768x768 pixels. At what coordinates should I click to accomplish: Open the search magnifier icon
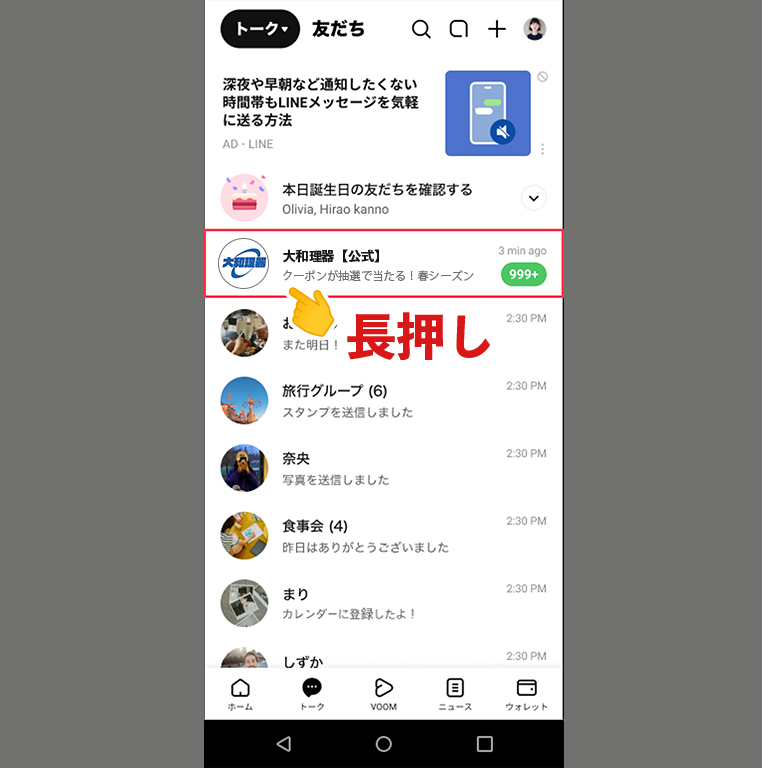pos(421,29)
